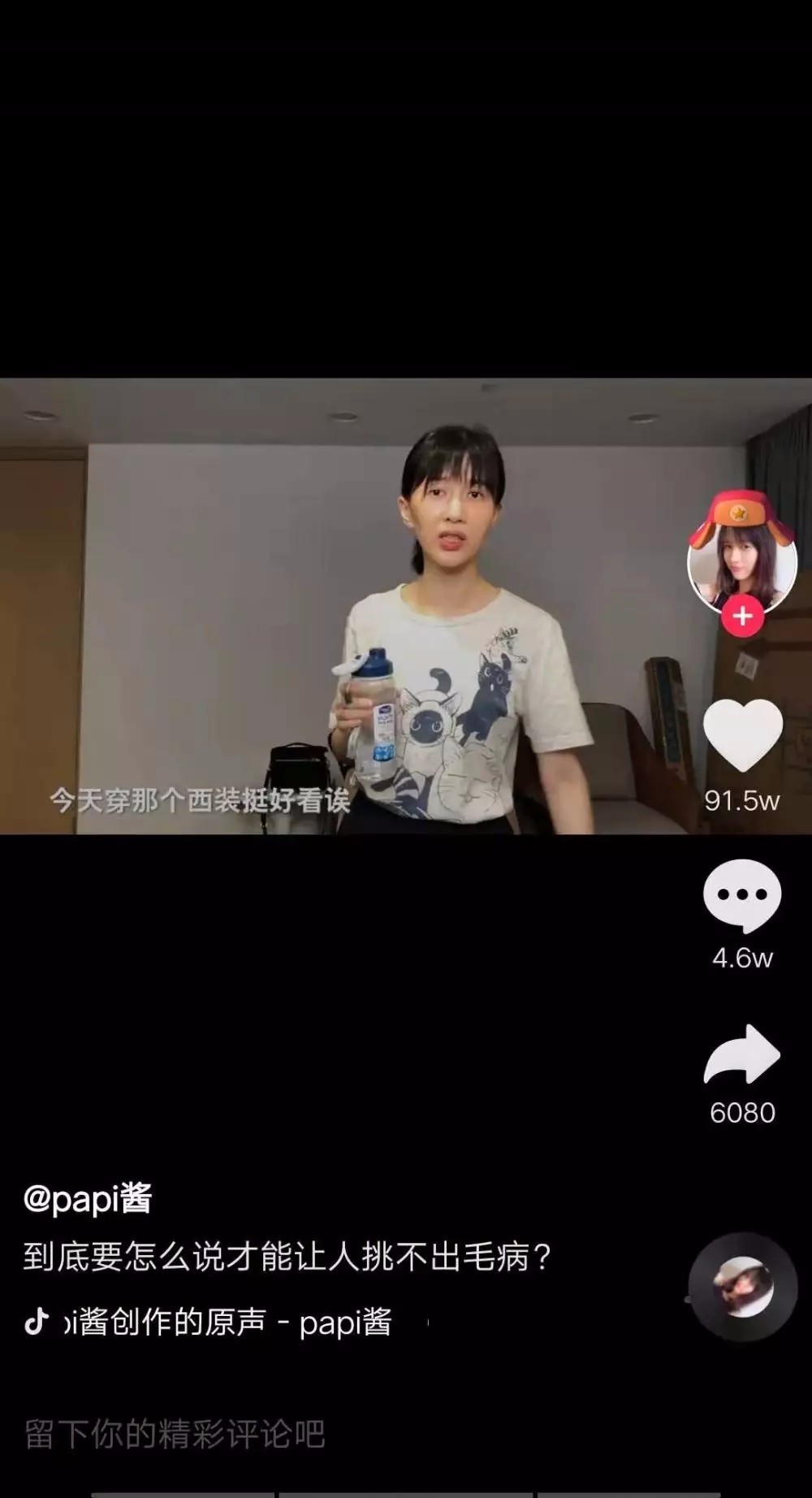This screenshot has width=812, height=1498.
Task: Open the comments on this video
Action: point(742,895)
